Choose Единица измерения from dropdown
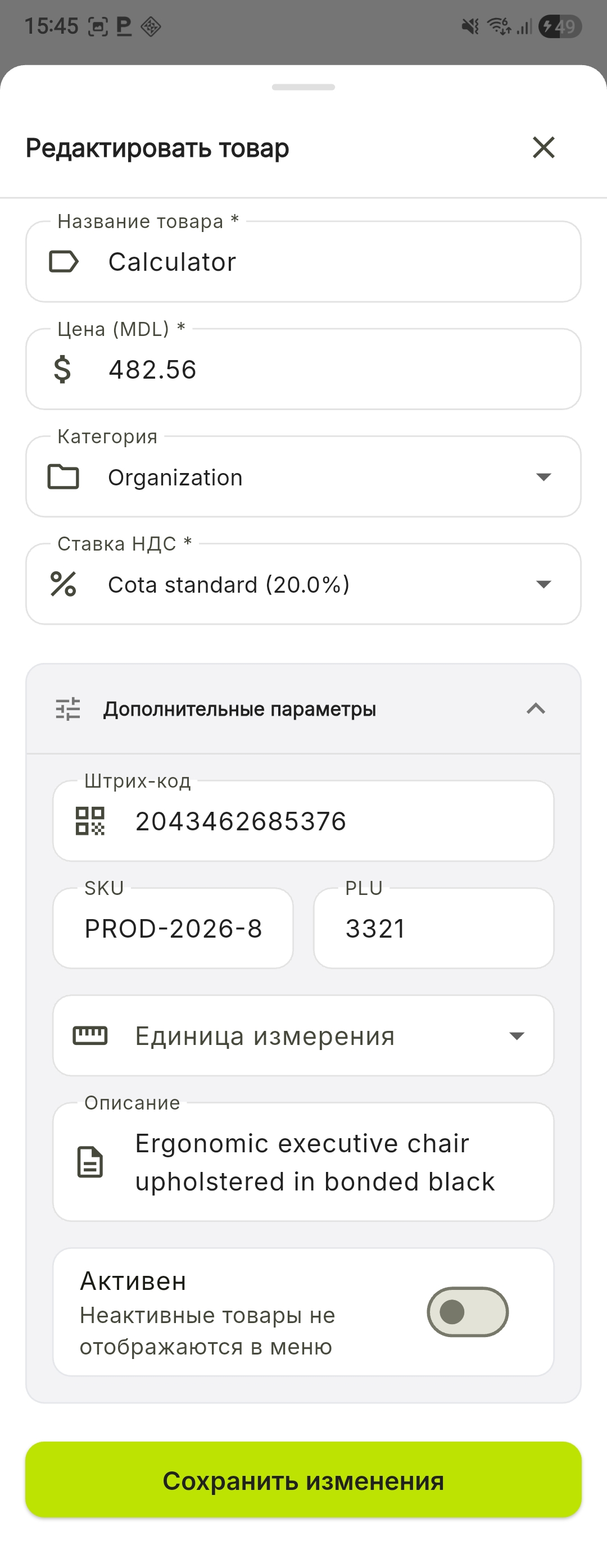The height and width of the screenshot is (1568, 607). tap(303, 1036)
